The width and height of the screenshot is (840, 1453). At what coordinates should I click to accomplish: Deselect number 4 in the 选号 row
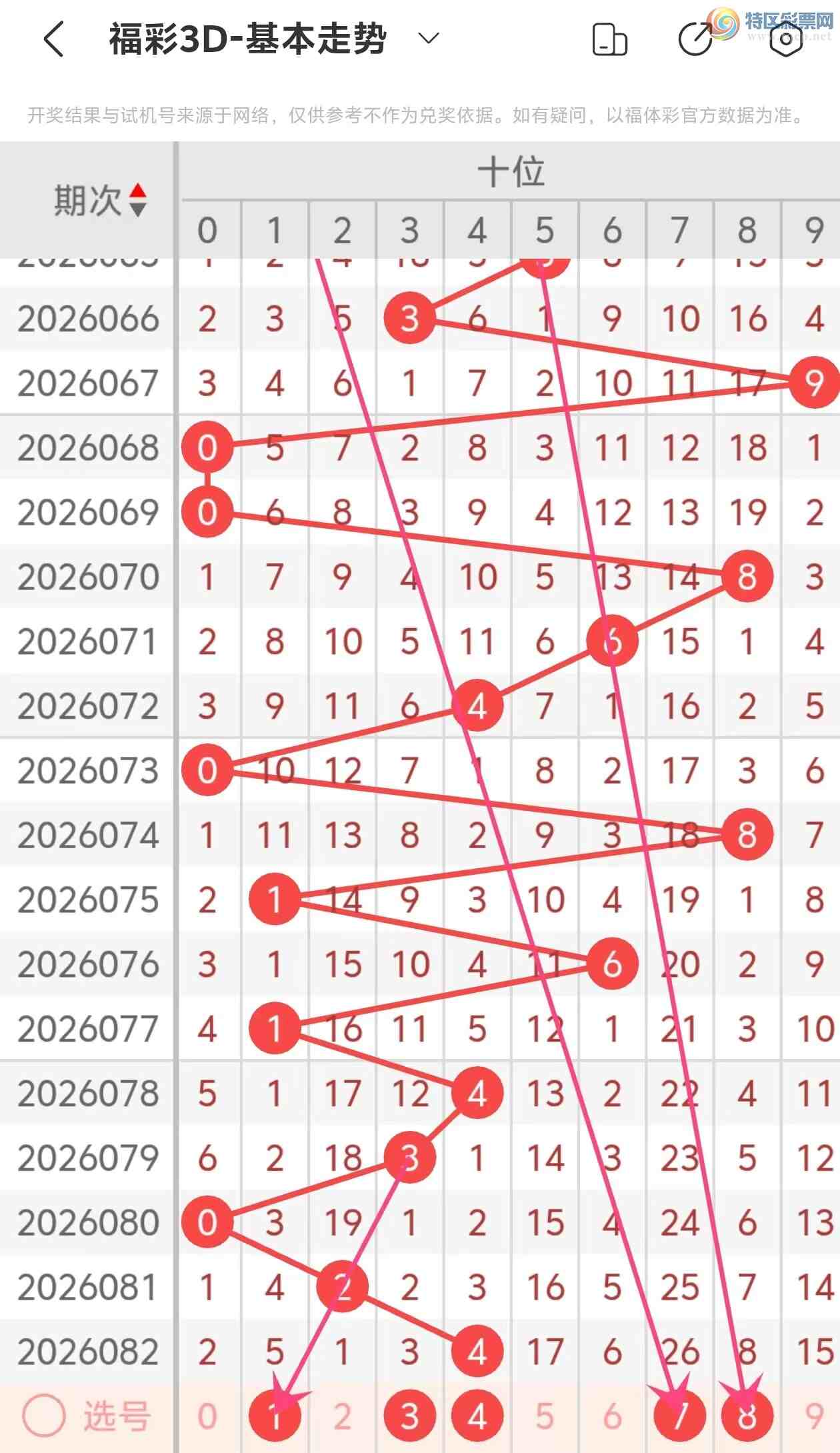pyautogui.click(x=477, y=1415)
